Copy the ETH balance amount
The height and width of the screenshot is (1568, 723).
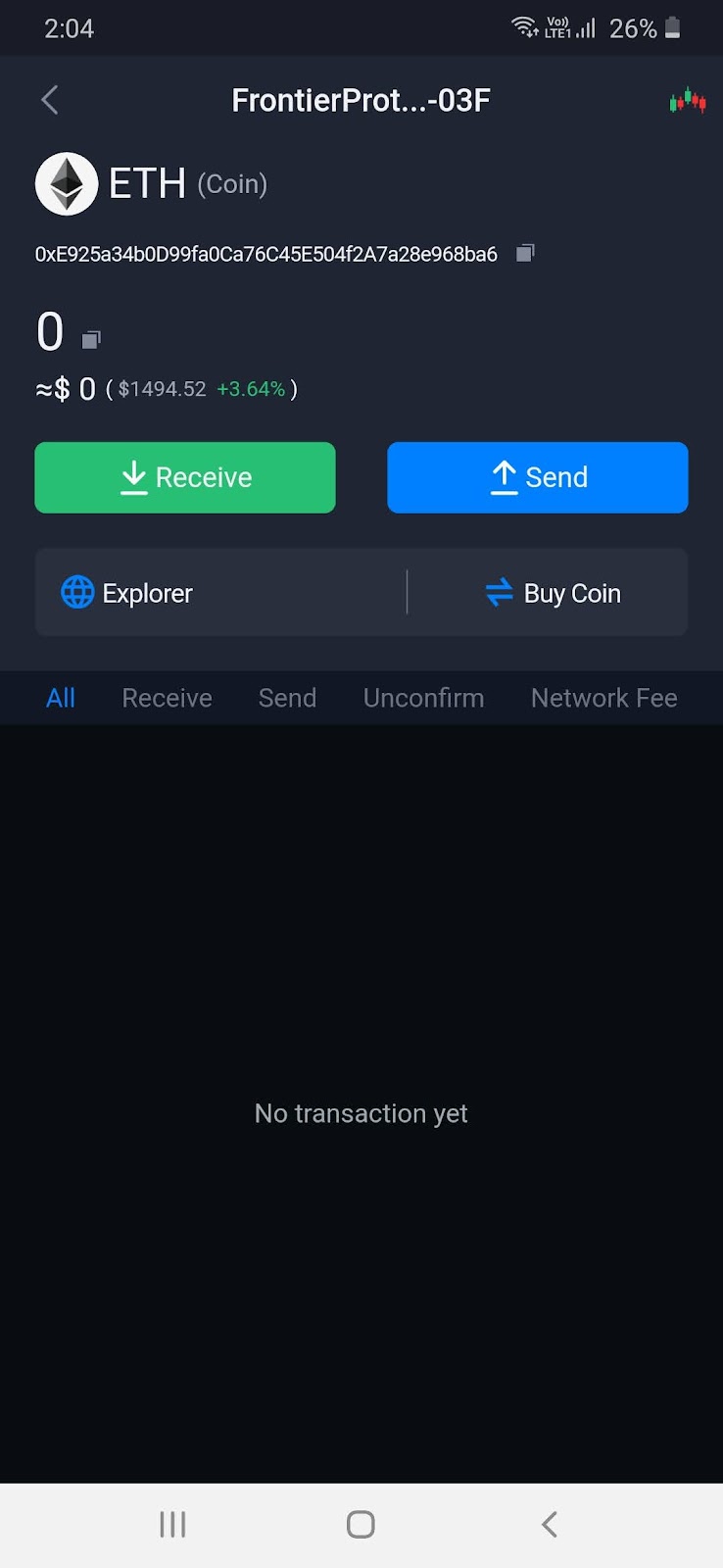tap(91, 339)
